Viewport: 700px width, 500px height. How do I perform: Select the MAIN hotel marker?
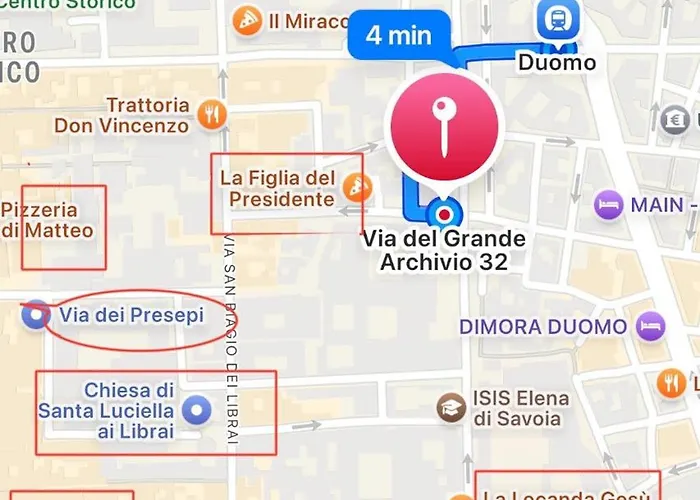click(608, 206)
